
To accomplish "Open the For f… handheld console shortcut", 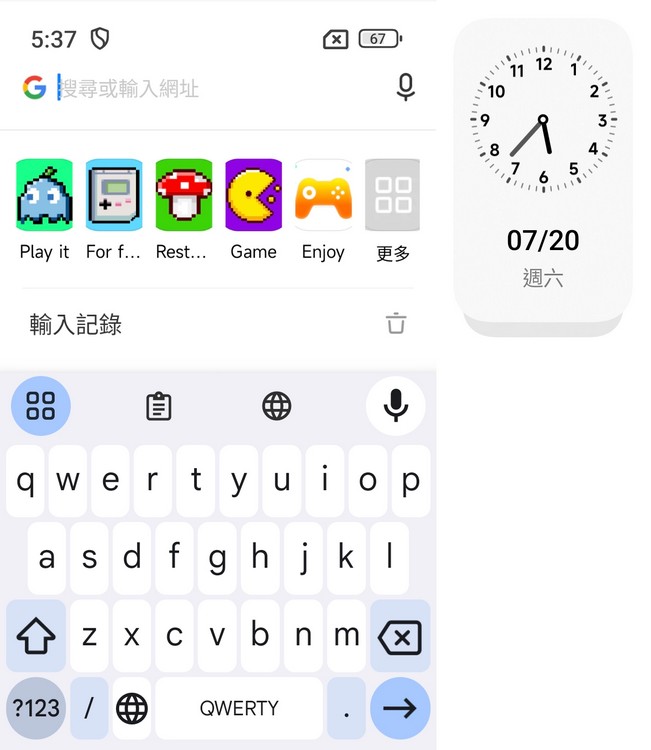I will pos(113,195).
